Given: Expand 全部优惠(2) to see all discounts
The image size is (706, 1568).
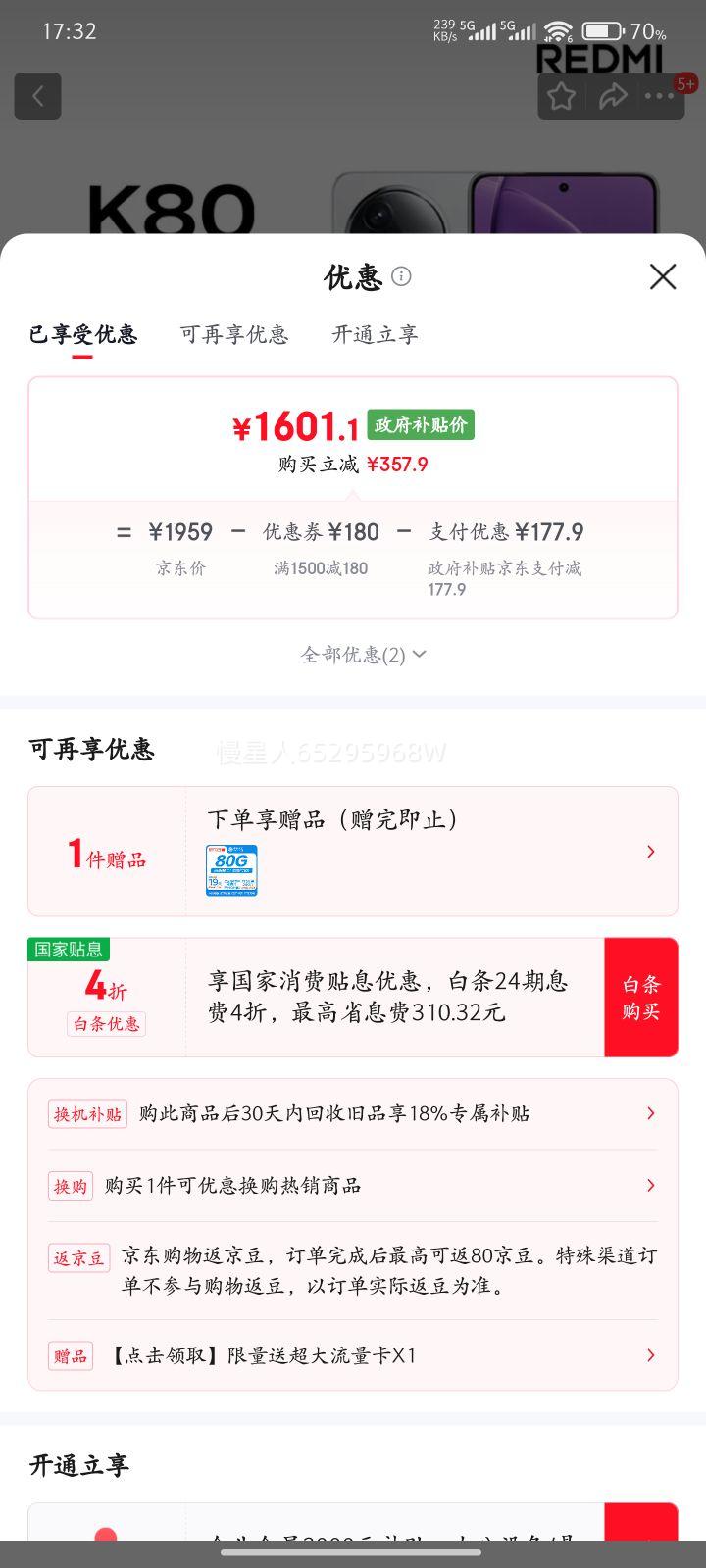Looking at the screenshot, I should click(x=361, y=654).
